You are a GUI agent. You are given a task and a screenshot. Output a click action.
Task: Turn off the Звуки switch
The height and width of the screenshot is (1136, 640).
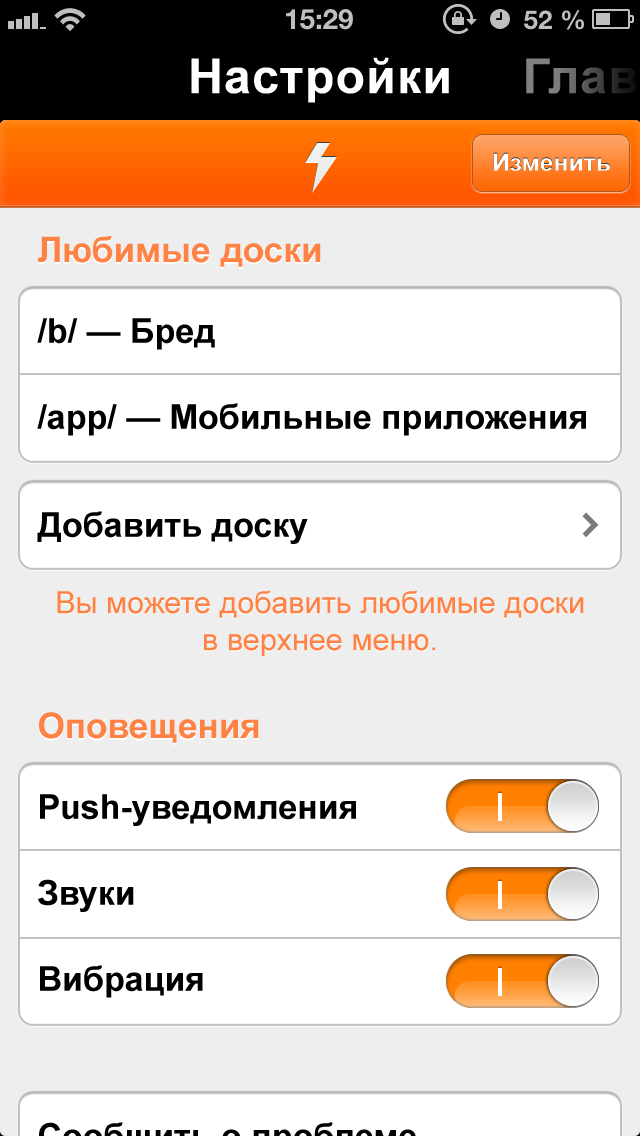[522, 893]
